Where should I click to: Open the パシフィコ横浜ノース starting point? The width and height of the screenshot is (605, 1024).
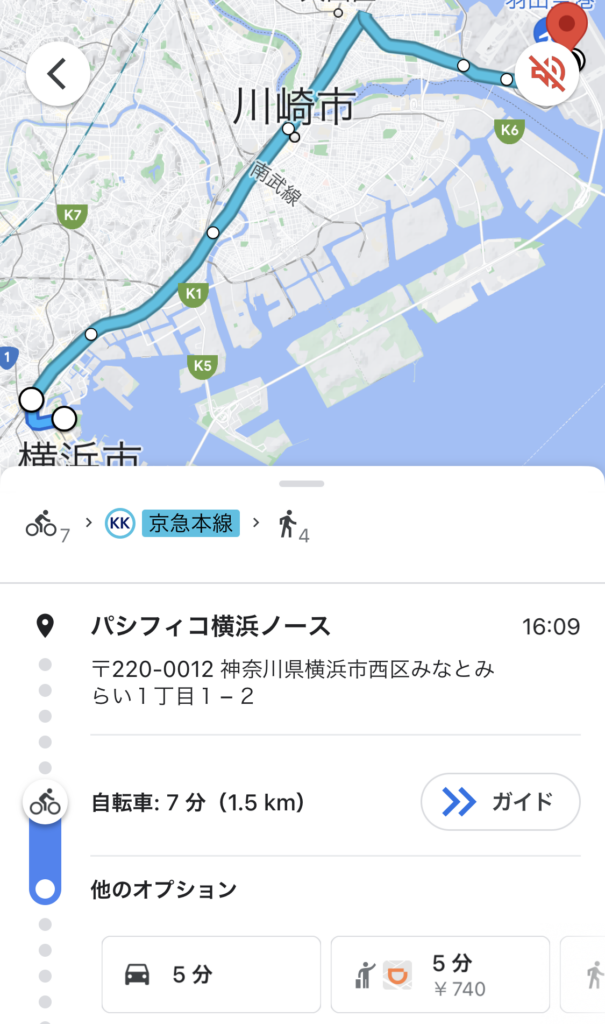pyautogui.click(x=211, y=626)
